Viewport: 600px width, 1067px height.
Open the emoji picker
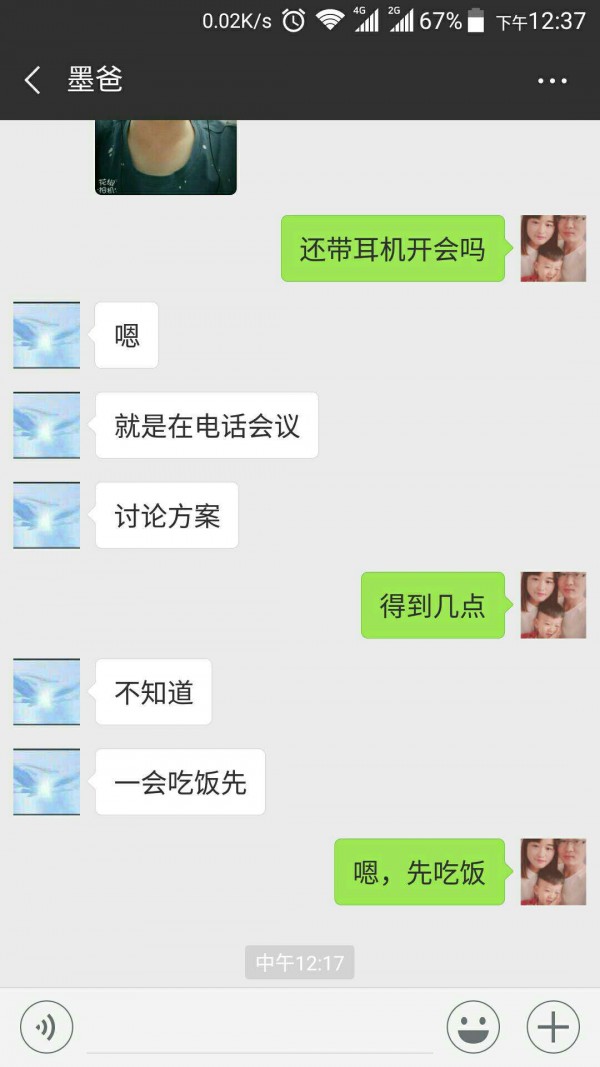tap(473, 1027)
